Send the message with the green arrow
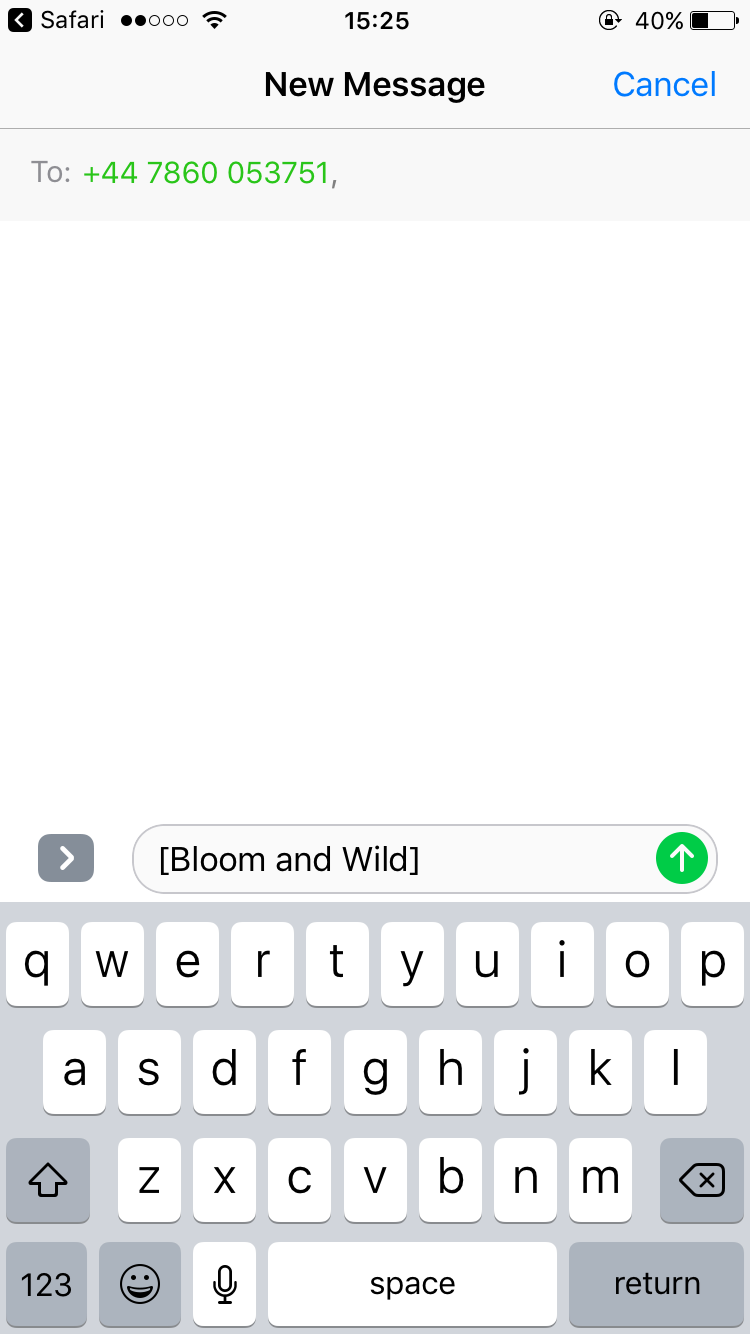The width and height of the screenshot is (750, 1334). click(682, 858)
